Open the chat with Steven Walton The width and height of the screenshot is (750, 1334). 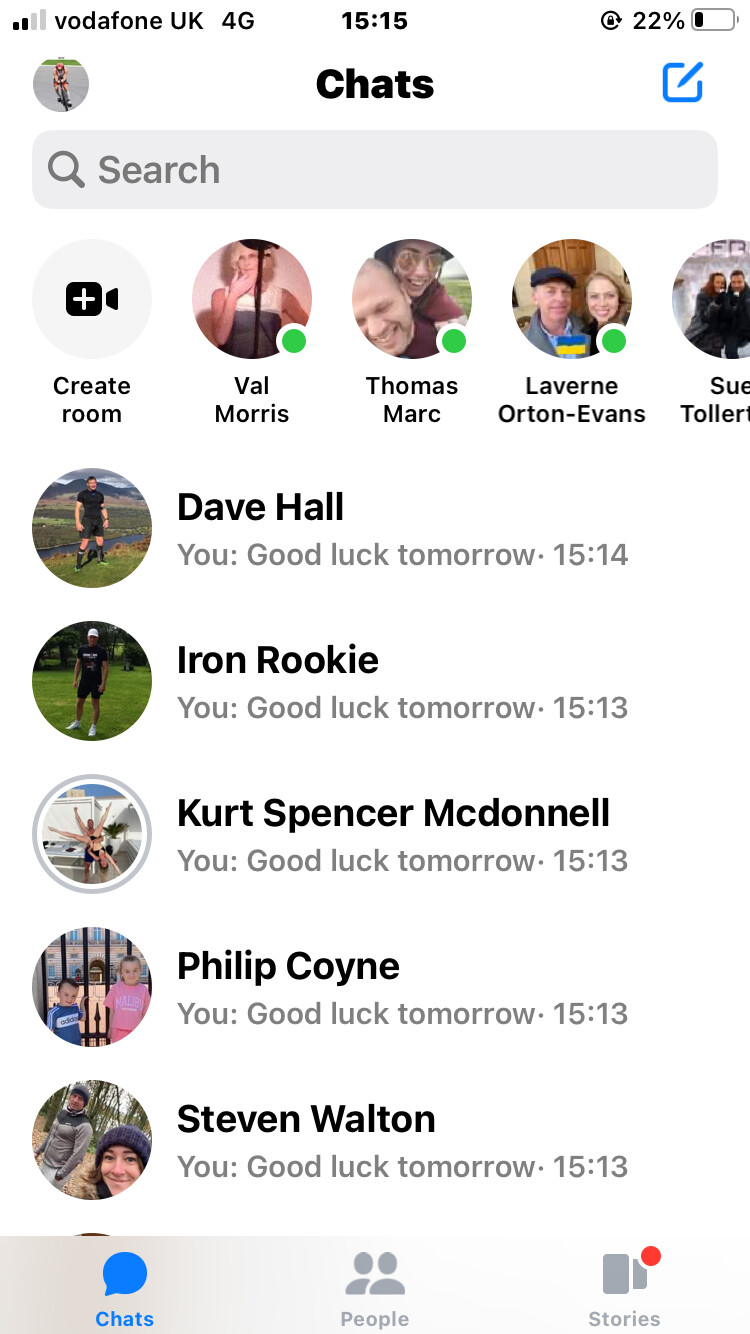click(x=375, y=1140)
